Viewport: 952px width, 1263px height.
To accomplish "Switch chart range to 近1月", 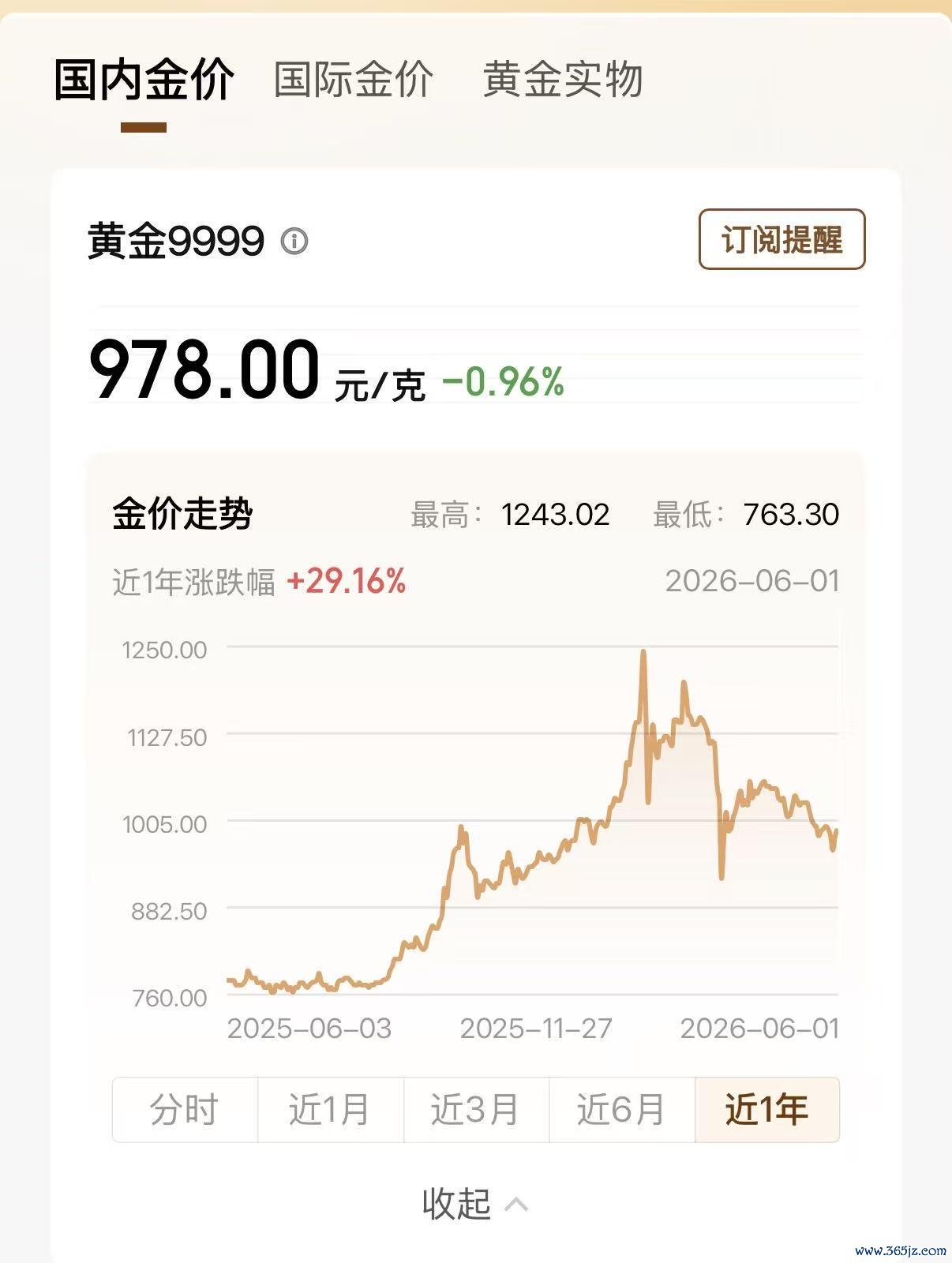I will pyautogui.click(x=331, y=1110).
